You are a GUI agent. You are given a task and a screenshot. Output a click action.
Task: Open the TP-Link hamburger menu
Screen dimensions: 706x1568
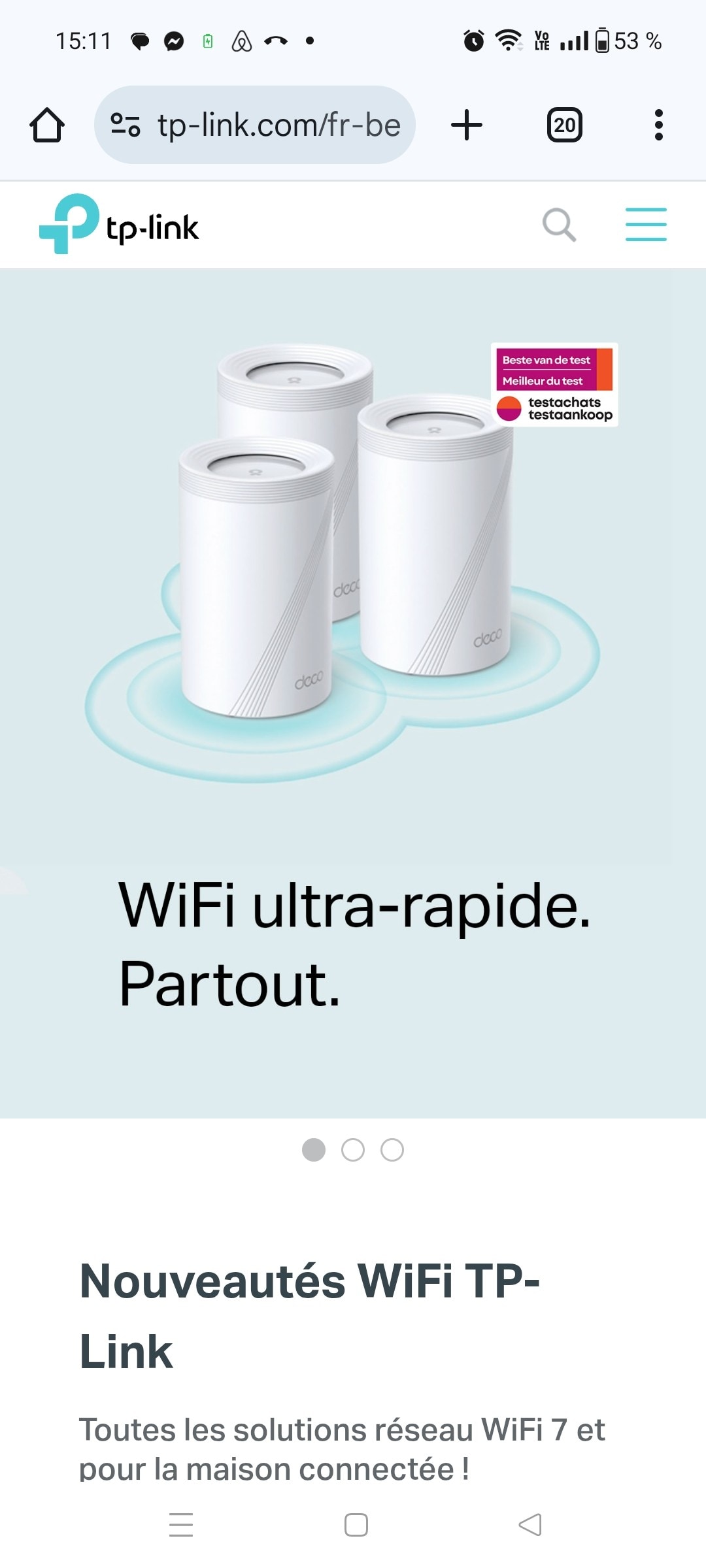646,225
